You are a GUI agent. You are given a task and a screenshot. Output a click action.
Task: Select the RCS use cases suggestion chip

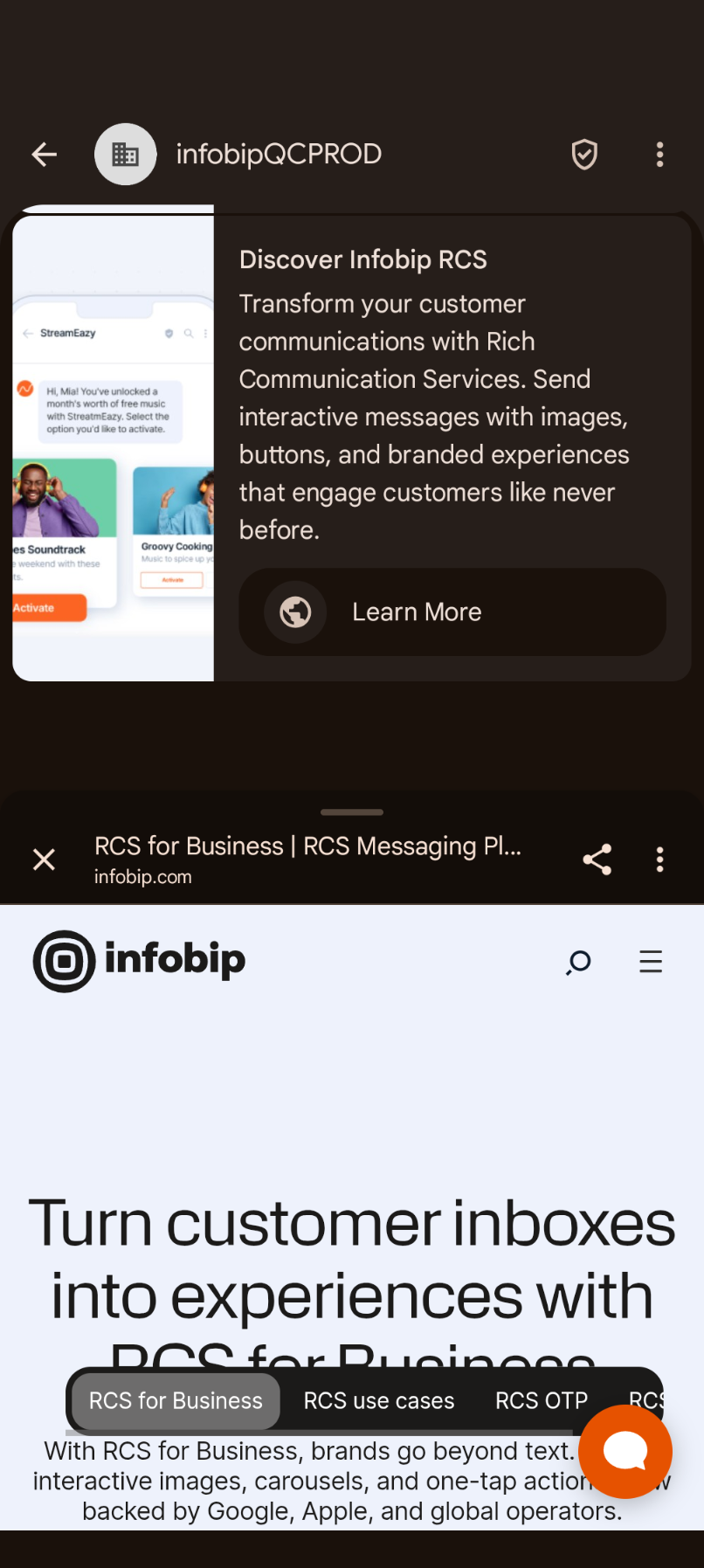[378, 1400]
